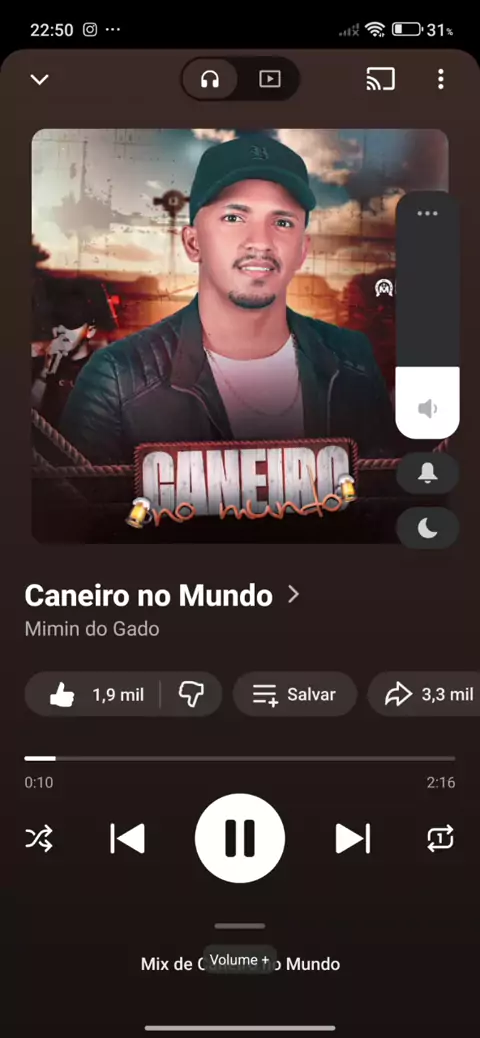
Task: Save the song to a playlist
Action: 295,694
